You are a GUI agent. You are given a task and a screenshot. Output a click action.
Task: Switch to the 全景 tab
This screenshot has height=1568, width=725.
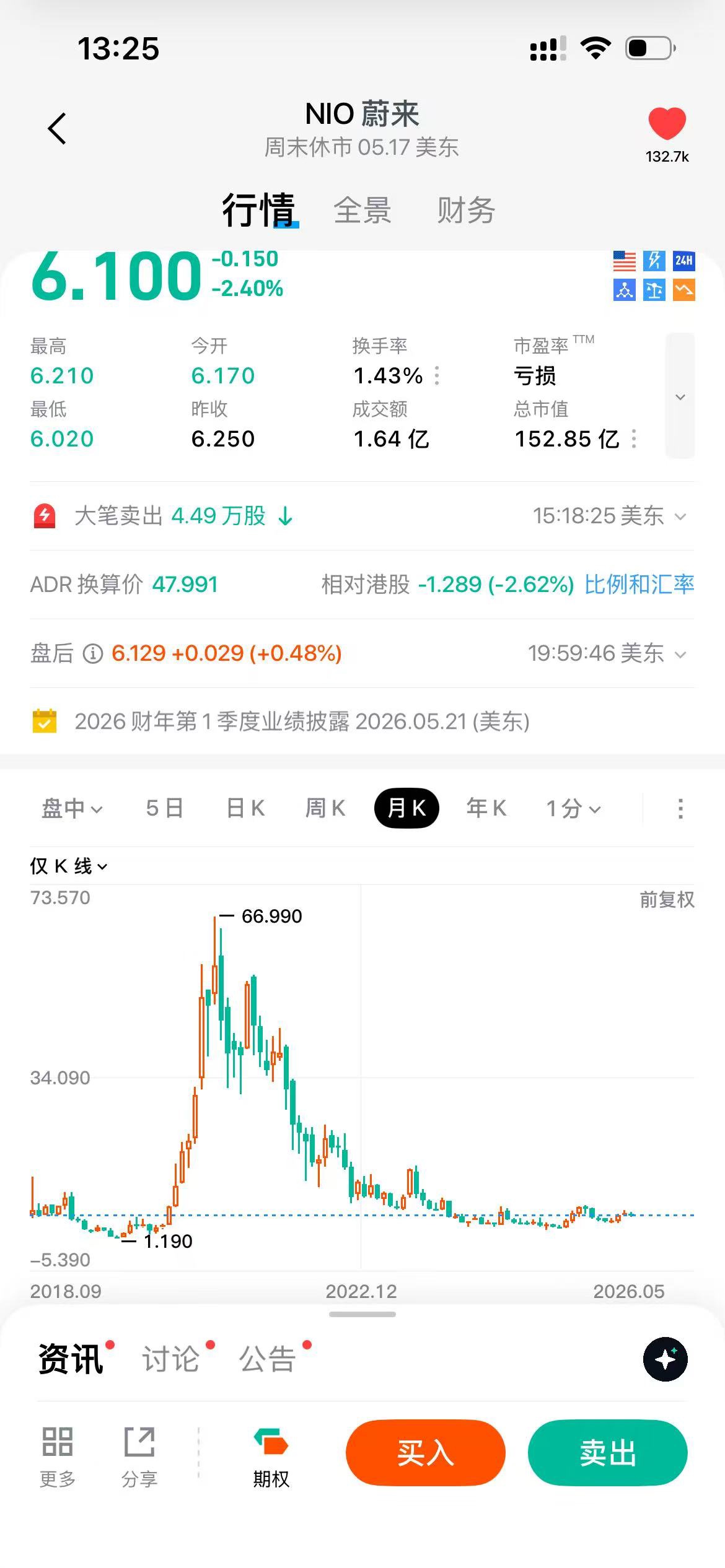click(x=362, y=210)
